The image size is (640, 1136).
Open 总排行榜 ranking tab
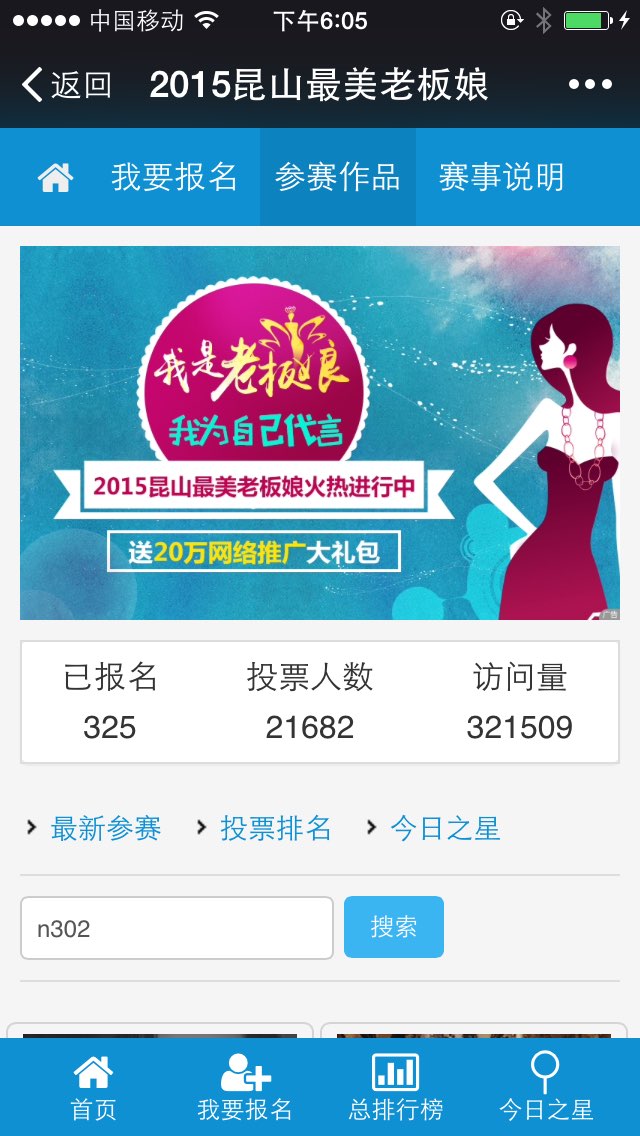tap(396, 1087)
